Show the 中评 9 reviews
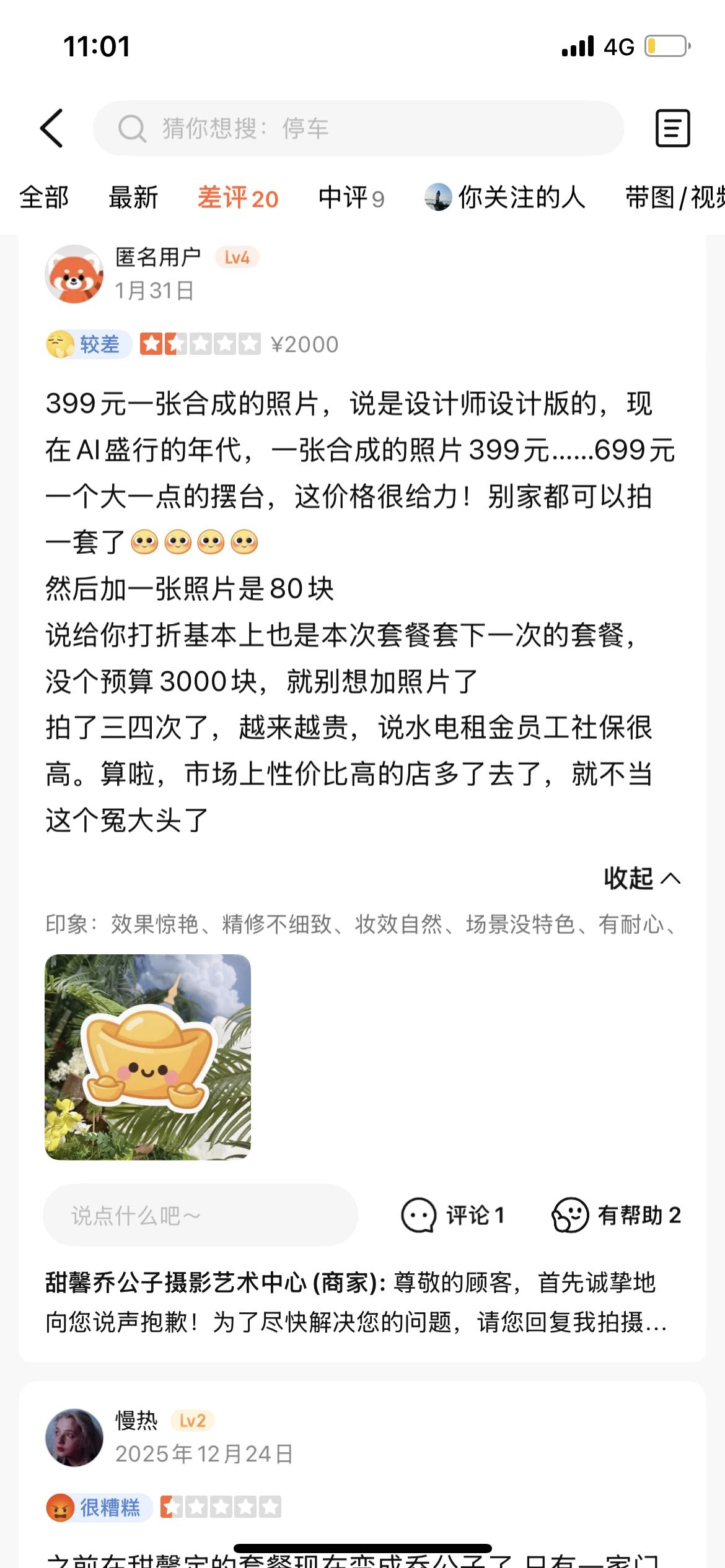 351,198
